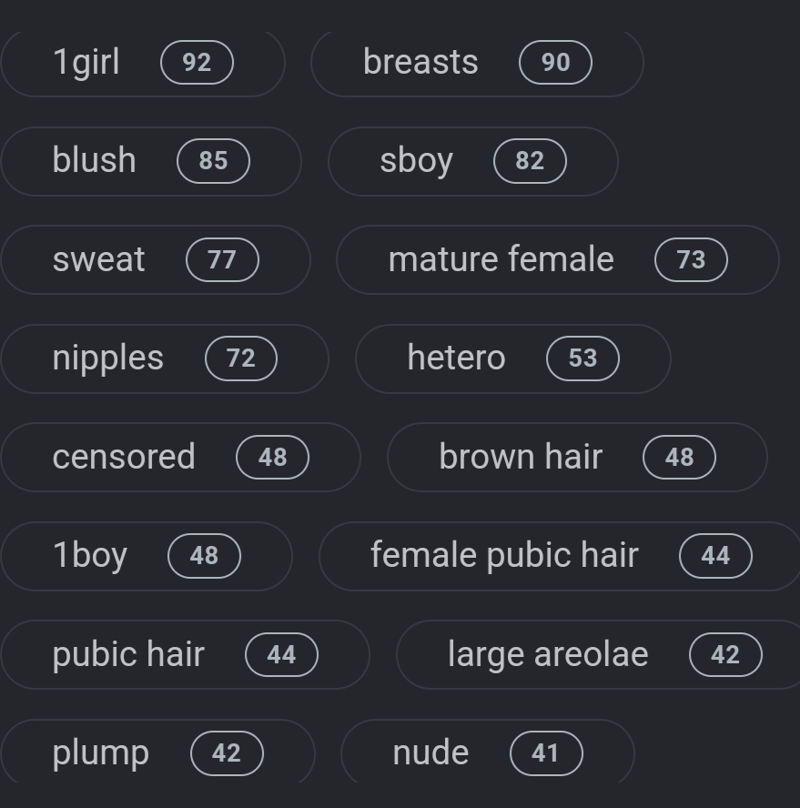Tap the plump tag chip
This screenshot has height=808, width=800.
pos(157,752)
